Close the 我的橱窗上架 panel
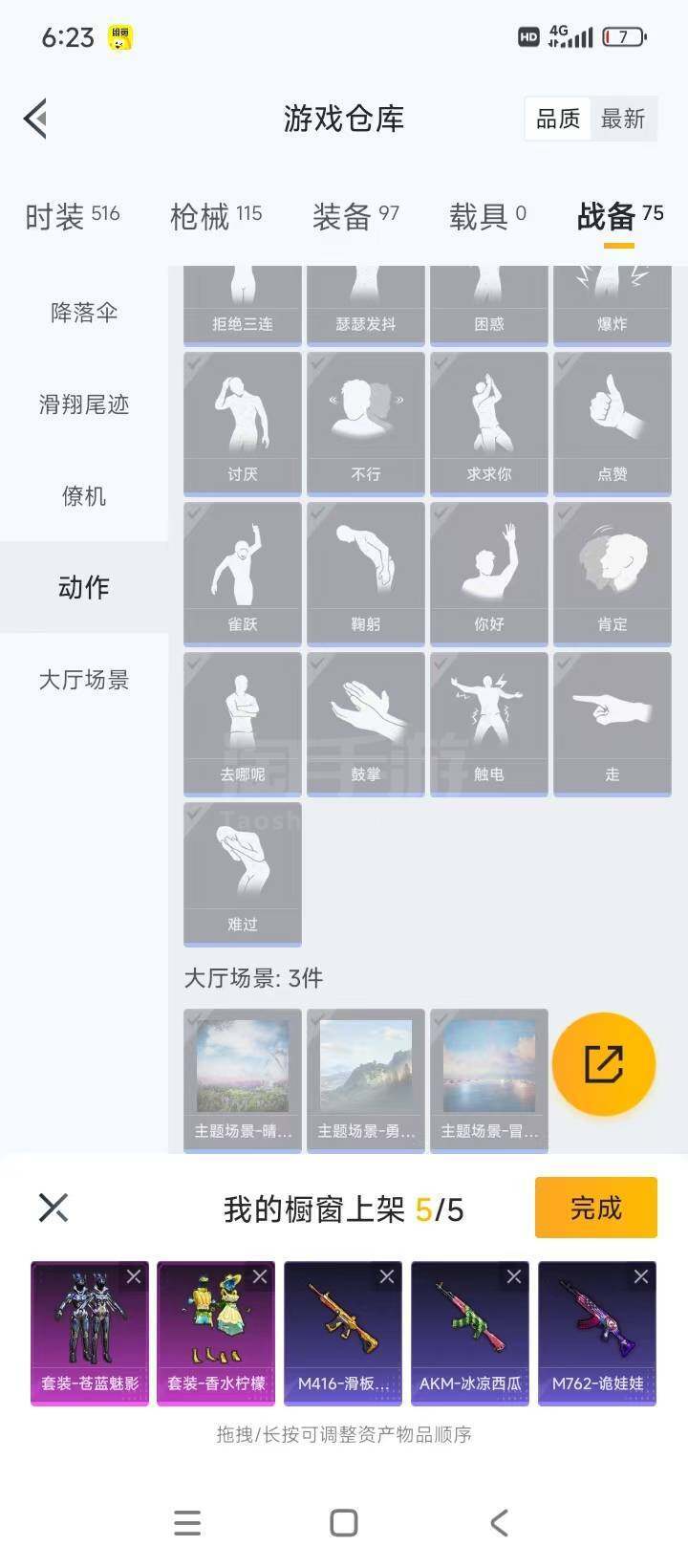Viewport: 688px width, 1568px height. coord(54,1208)
